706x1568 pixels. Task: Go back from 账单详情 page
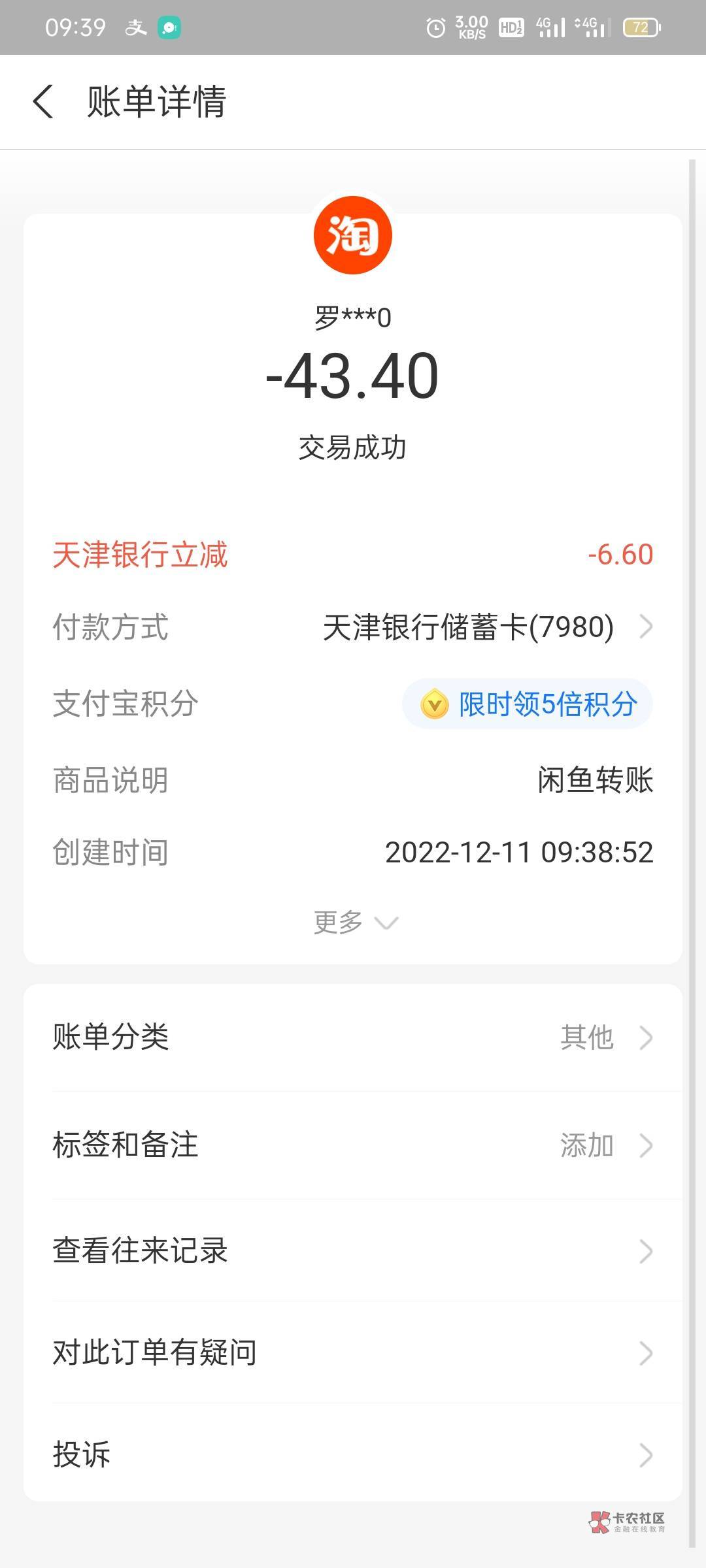point(43,102)
